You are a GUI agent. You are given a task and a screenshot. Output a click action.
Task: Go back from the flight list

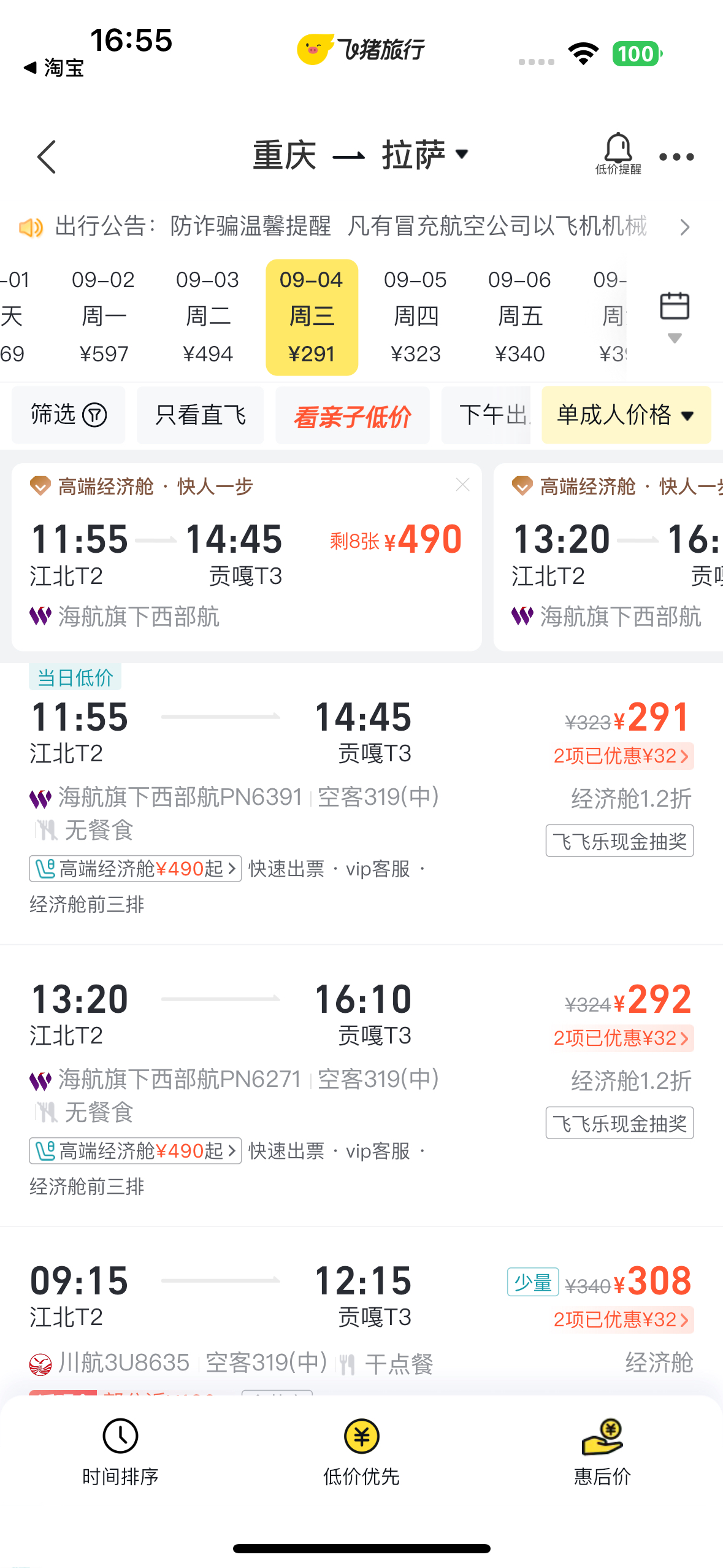(47, 157)
